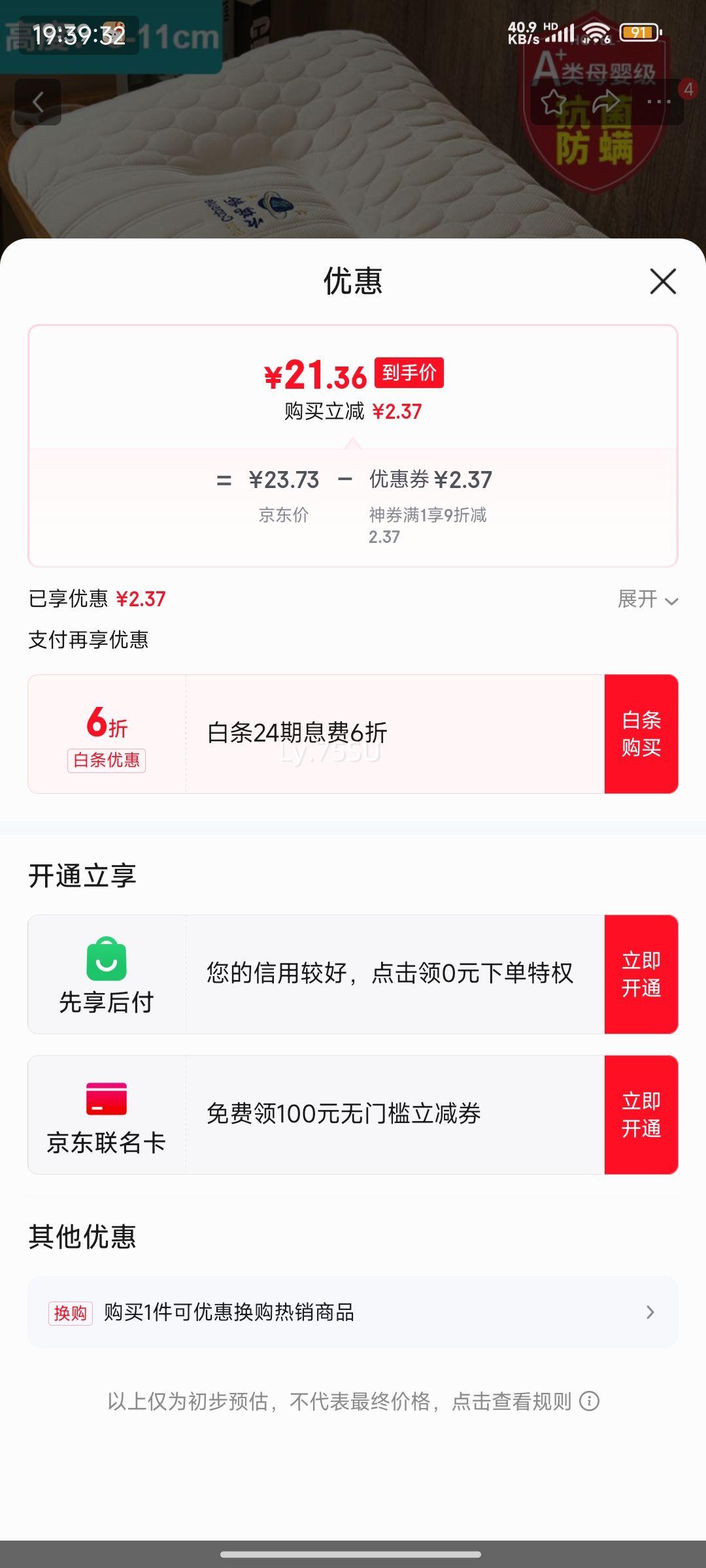Go back using the top-left arrow

coord(38,102)
